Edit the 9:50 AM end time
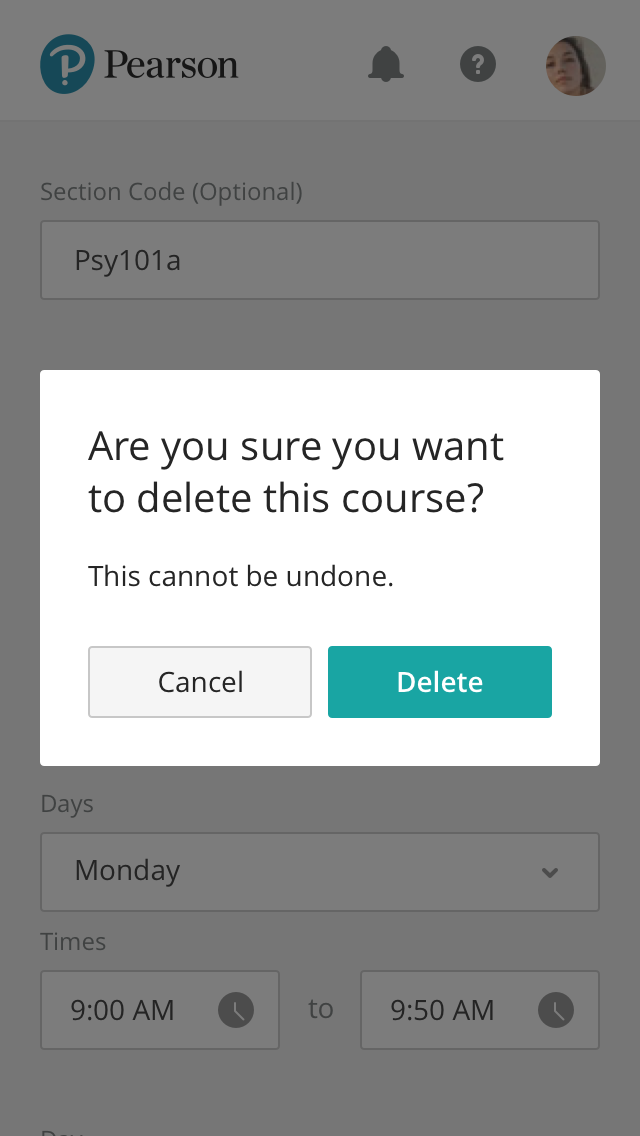Screen dimensions: 640x1136 480,1010
